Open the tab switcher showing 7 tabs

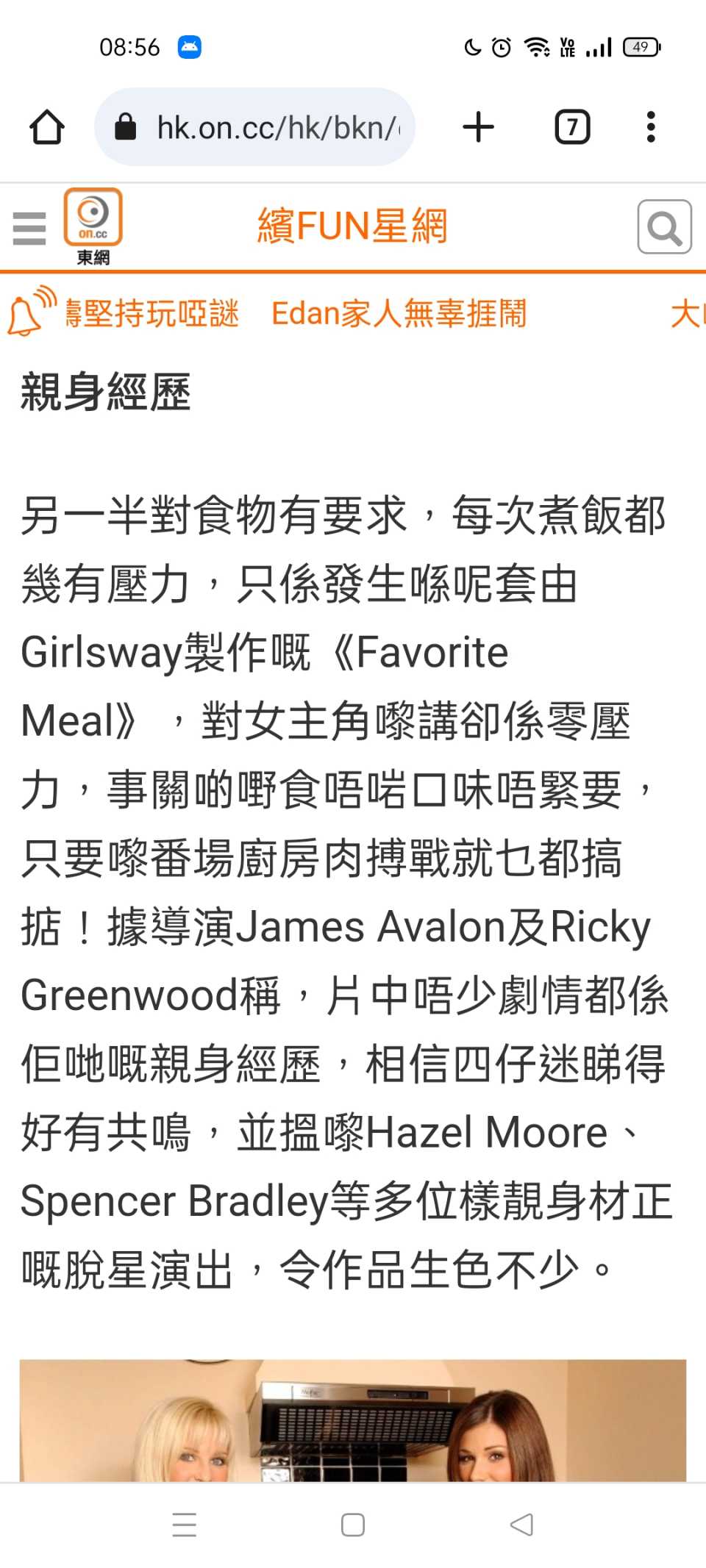tap(571, 127)
